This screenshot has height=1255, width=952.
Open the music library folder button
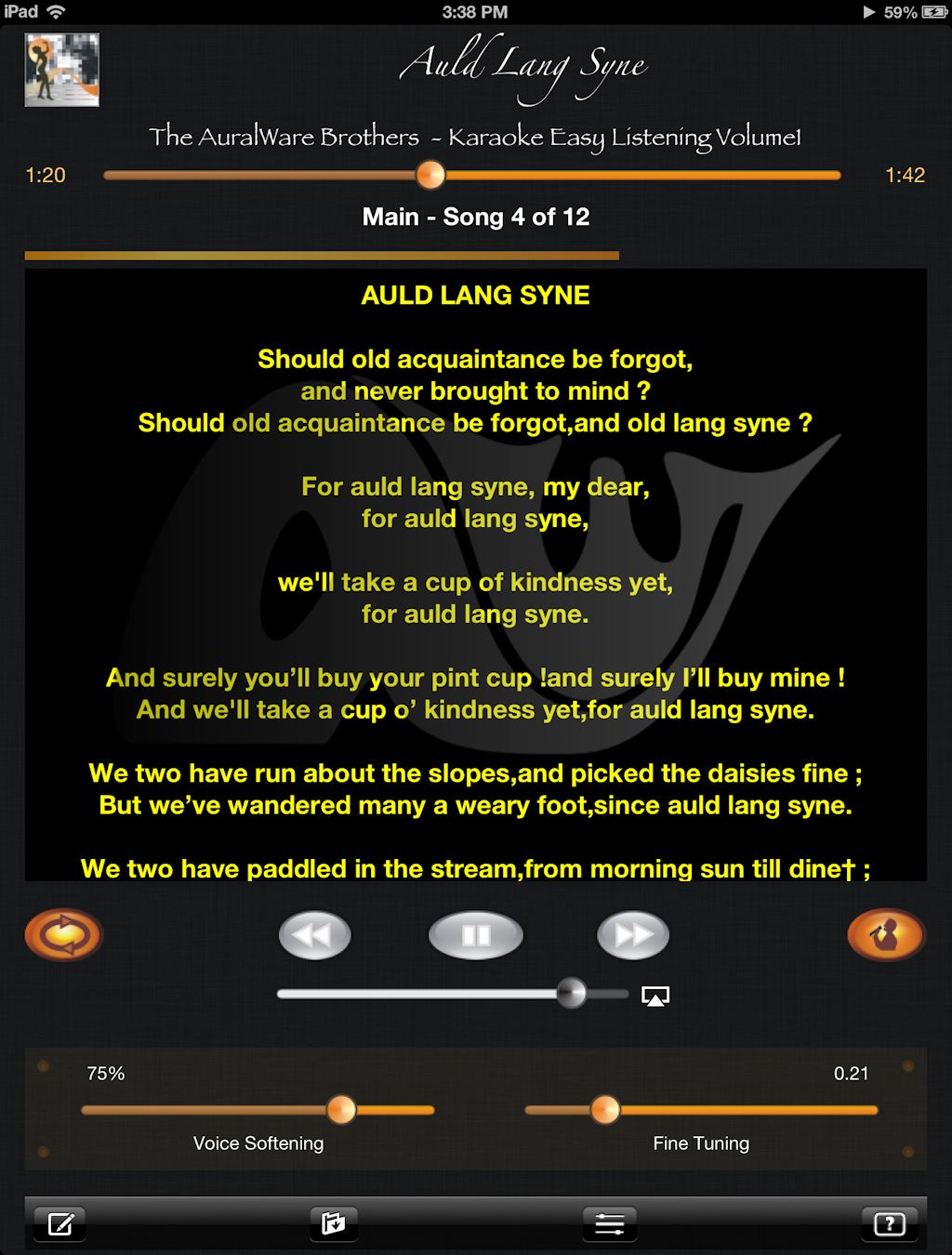[333, 1223]
